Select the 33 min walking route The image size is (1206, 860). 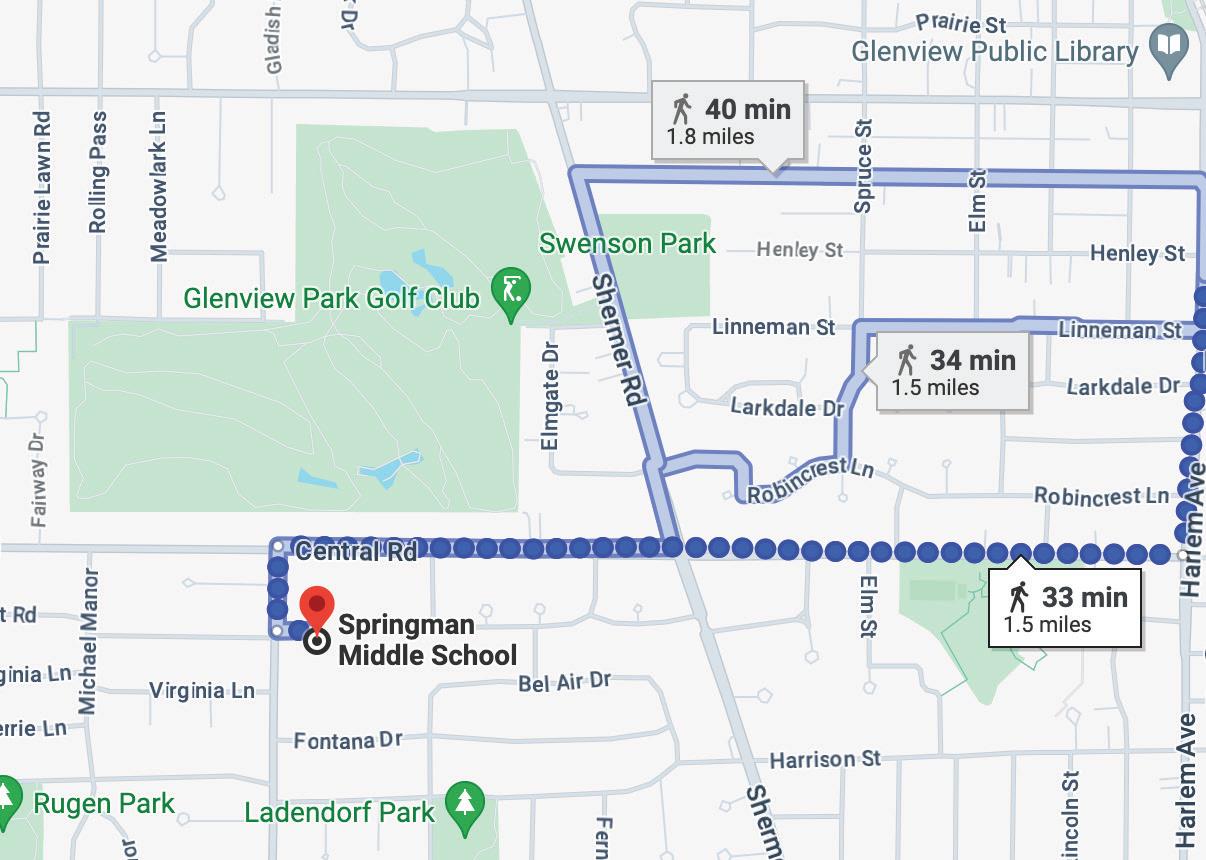coord(1064,608)
